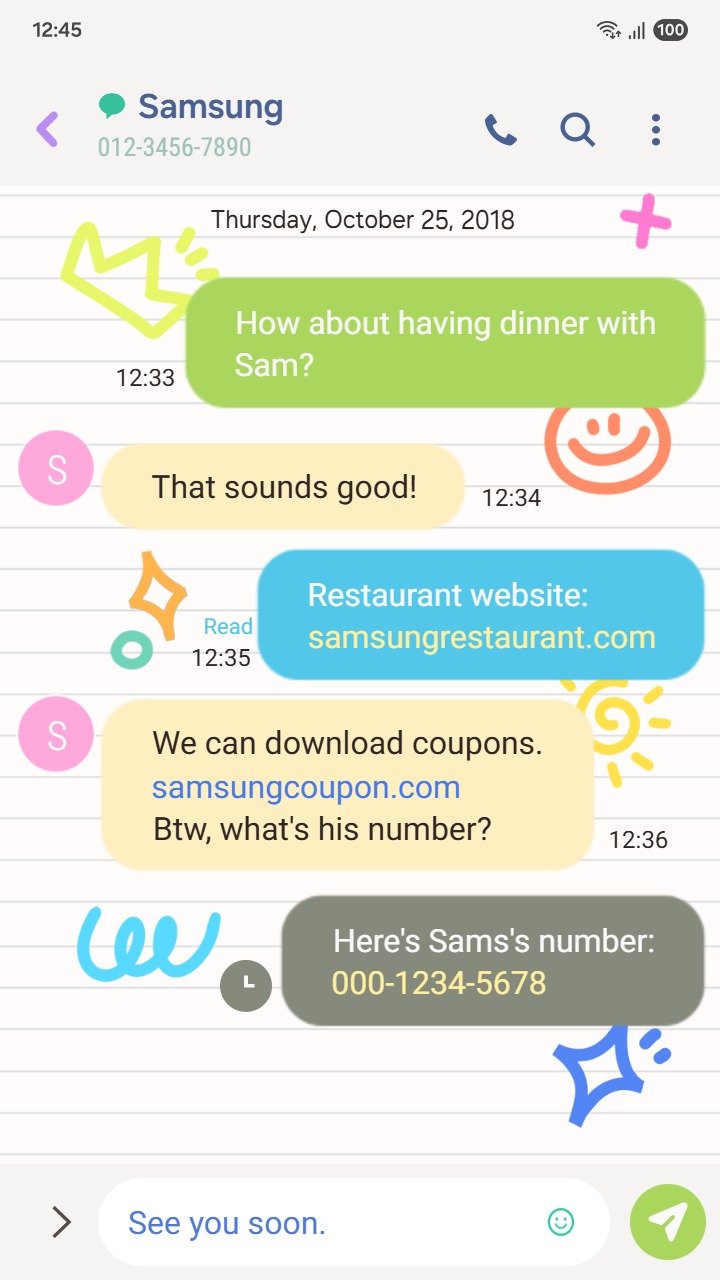Open the three-dot overflow menu
The image size is (720, 1280).
(x=655, y=130)
